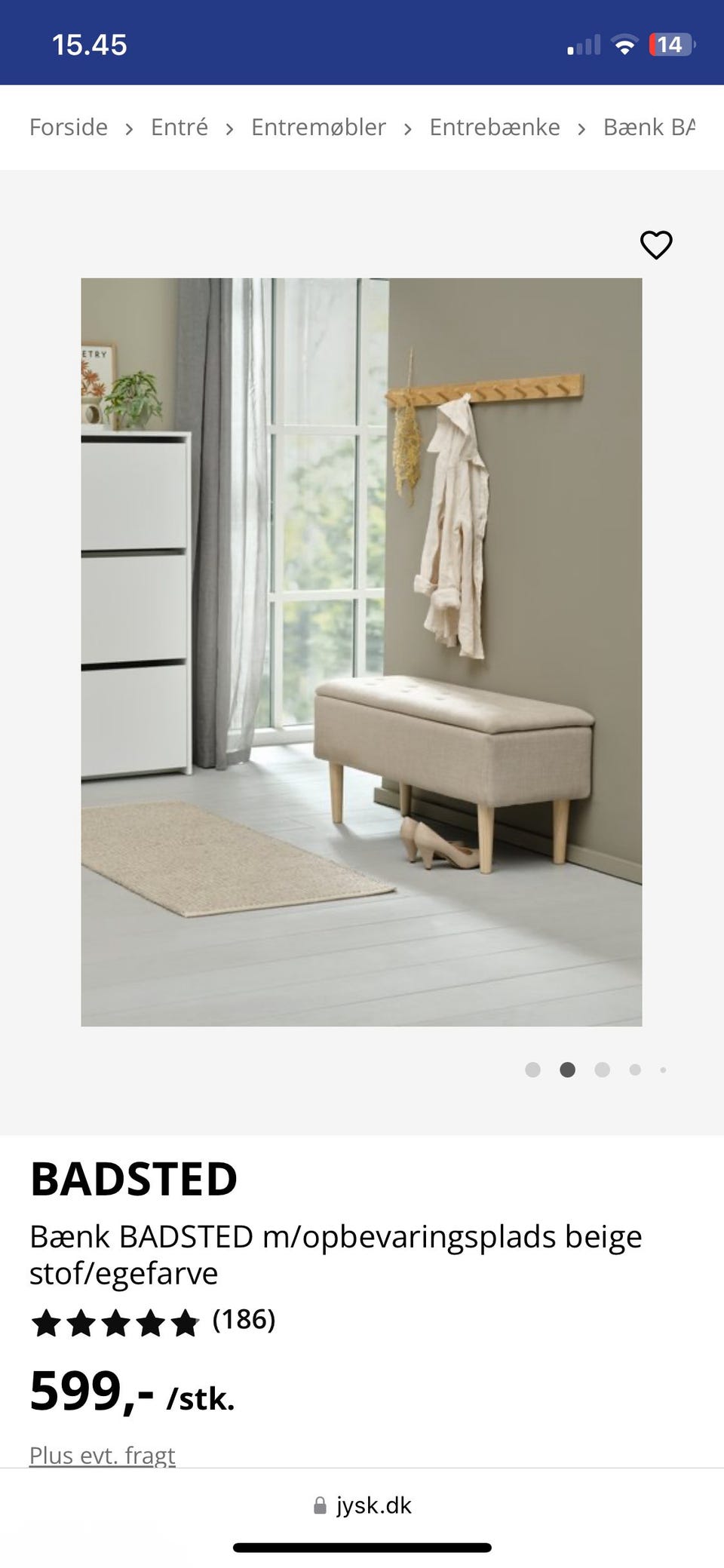Tap the chevron between Forside and Entré
The height and width of the screenshot is (1568, 724).
coord(130,129)
